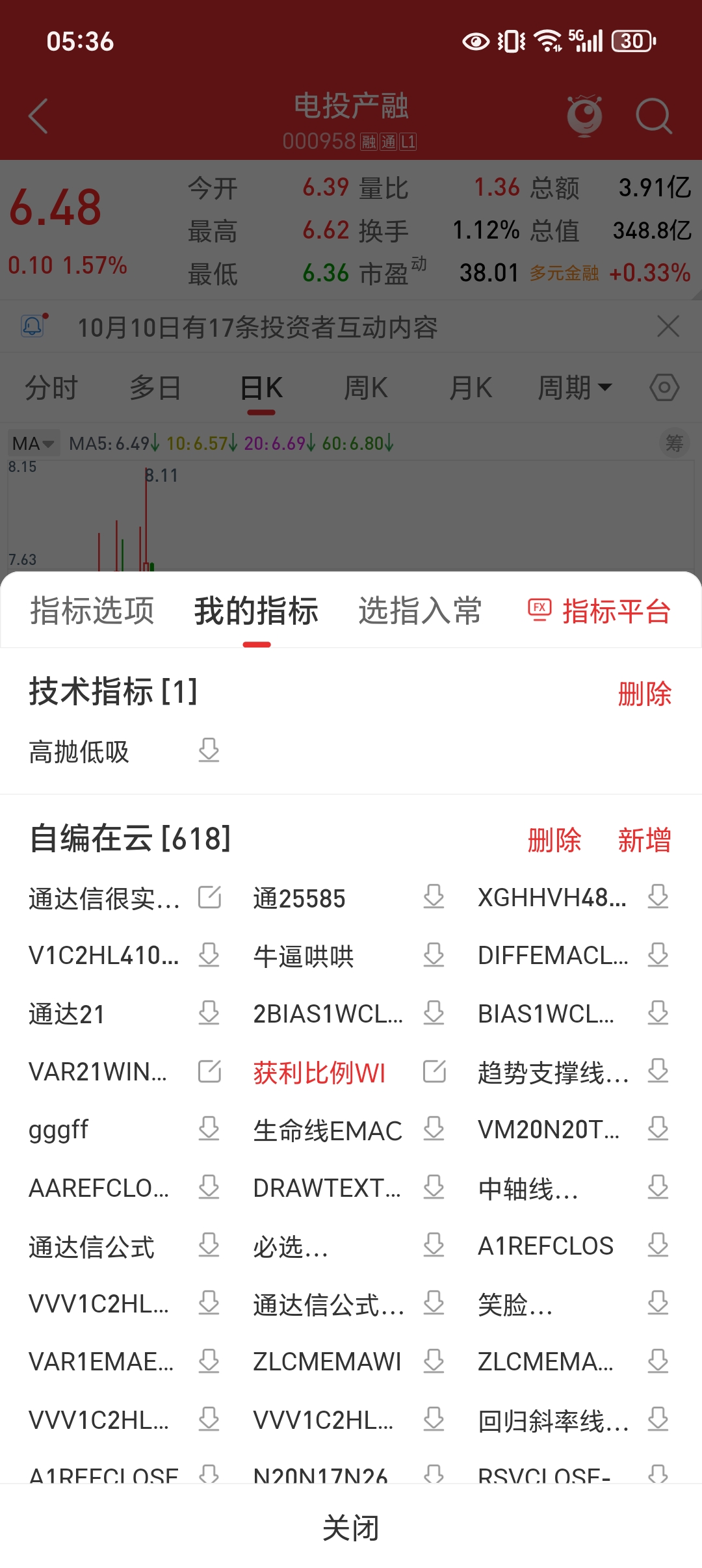Viewport: 702px width, 1568px height.
Task: Delete indicators in 自编在云 section
Action: [554, 840]
